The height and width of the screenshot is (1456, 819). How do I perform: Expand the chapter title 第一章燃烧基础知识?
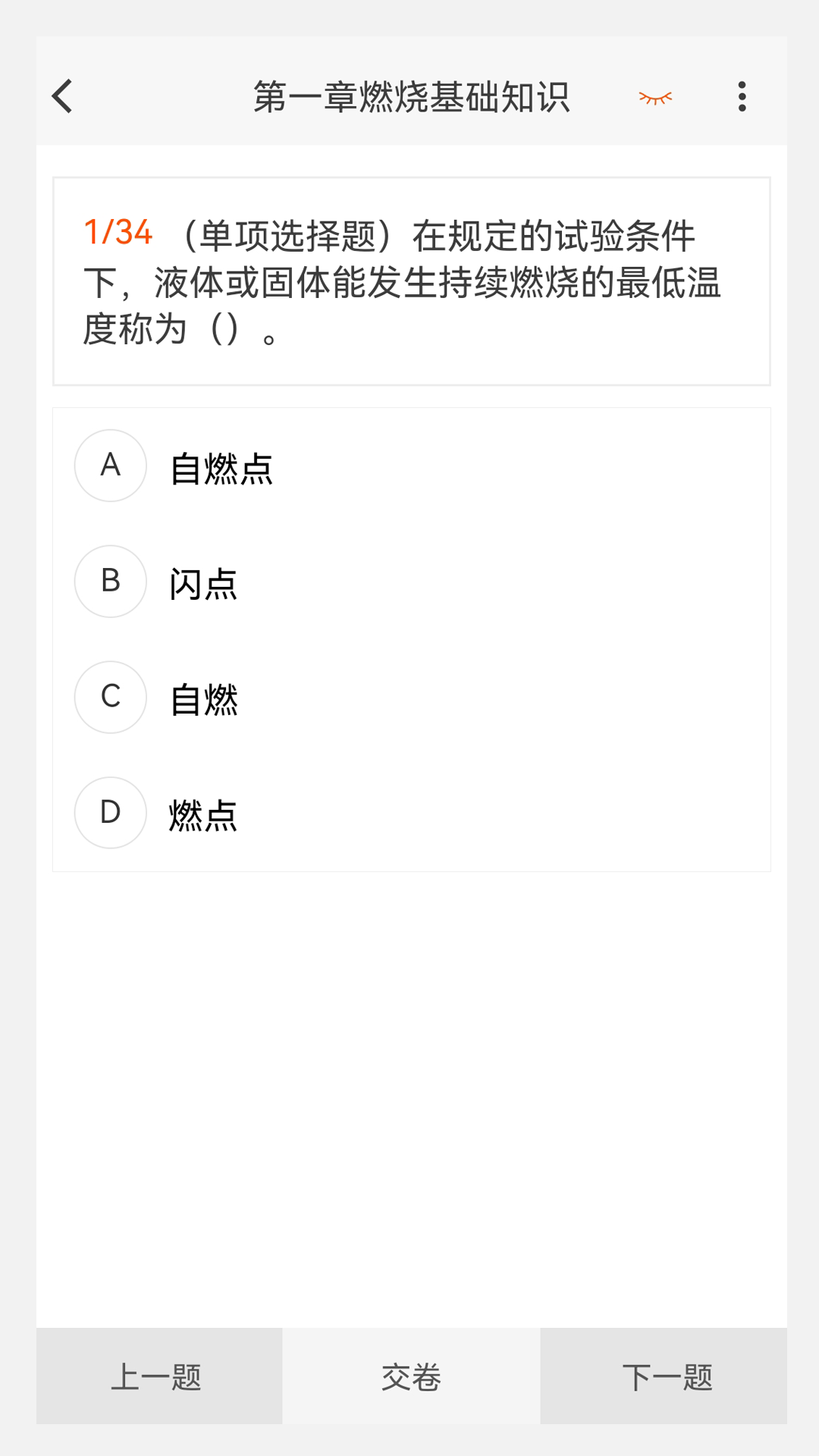[x=413, y=96]
